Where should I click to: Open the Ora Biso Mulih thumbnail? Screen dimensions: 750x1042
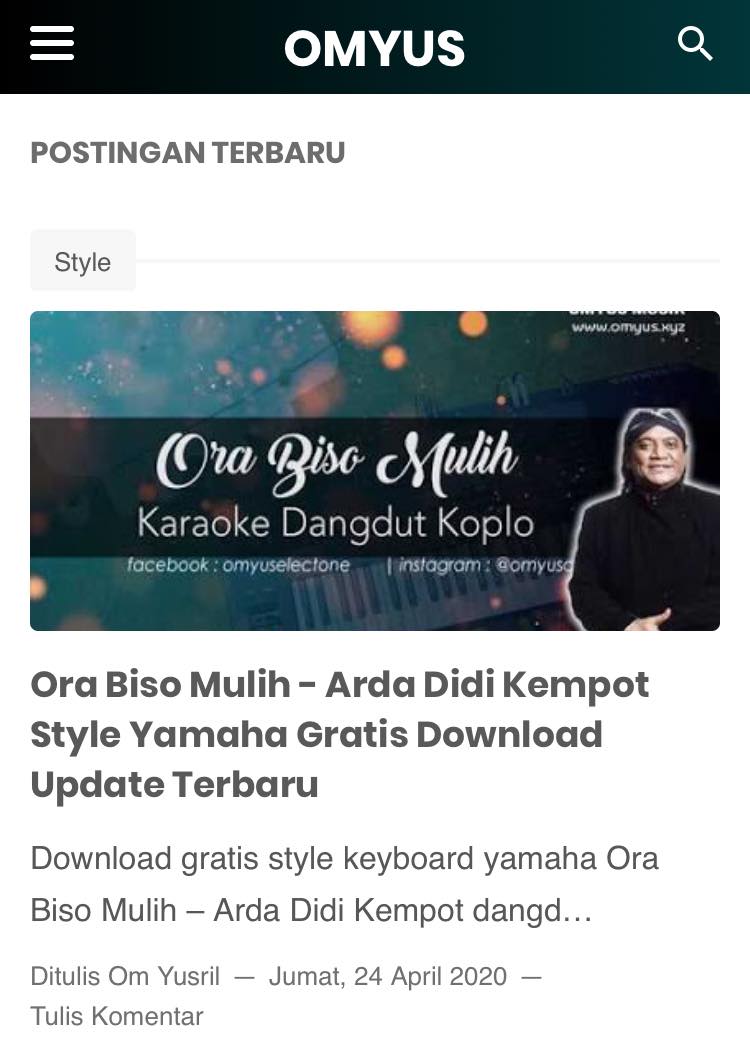coord(375,470)
